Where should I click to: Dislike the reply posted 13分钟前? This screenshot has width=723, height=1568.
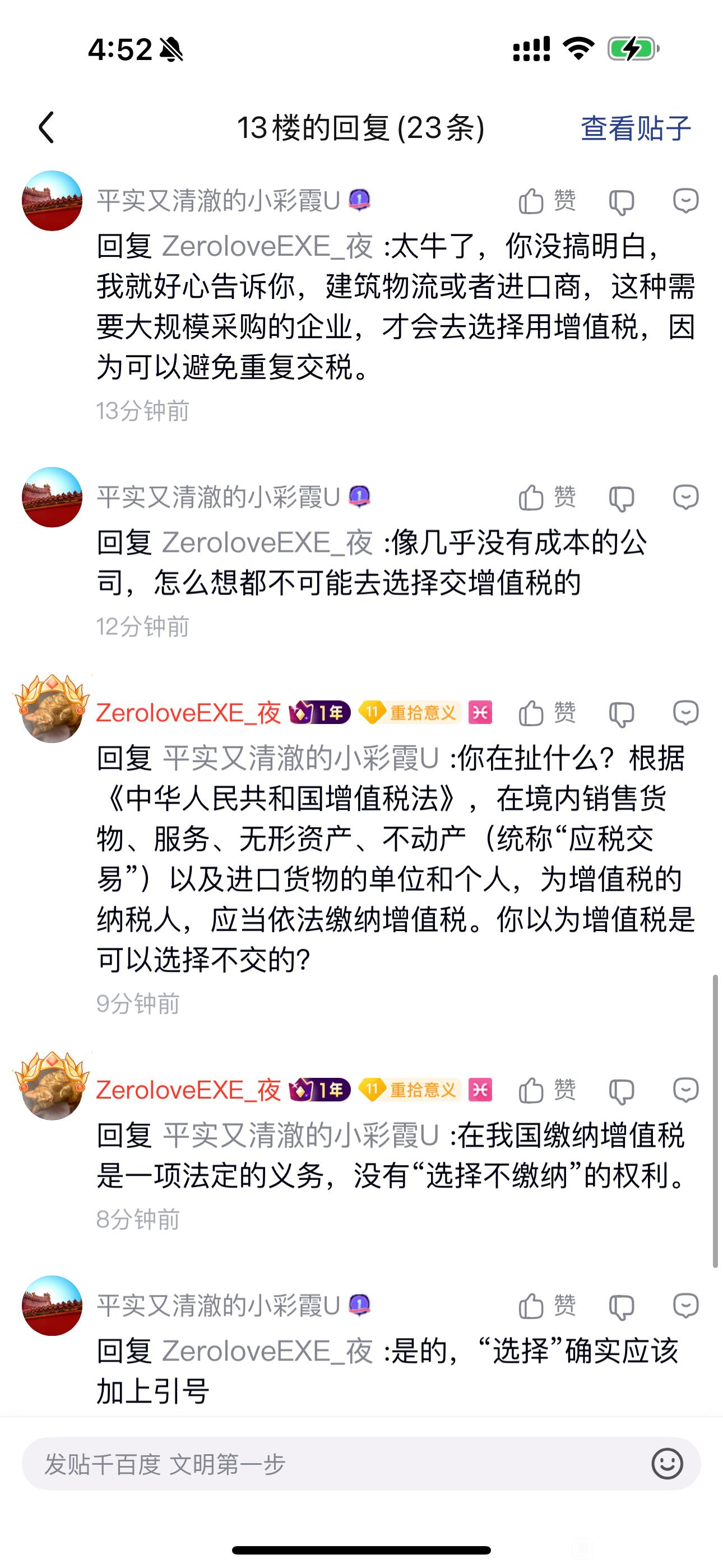click(622, 201)
